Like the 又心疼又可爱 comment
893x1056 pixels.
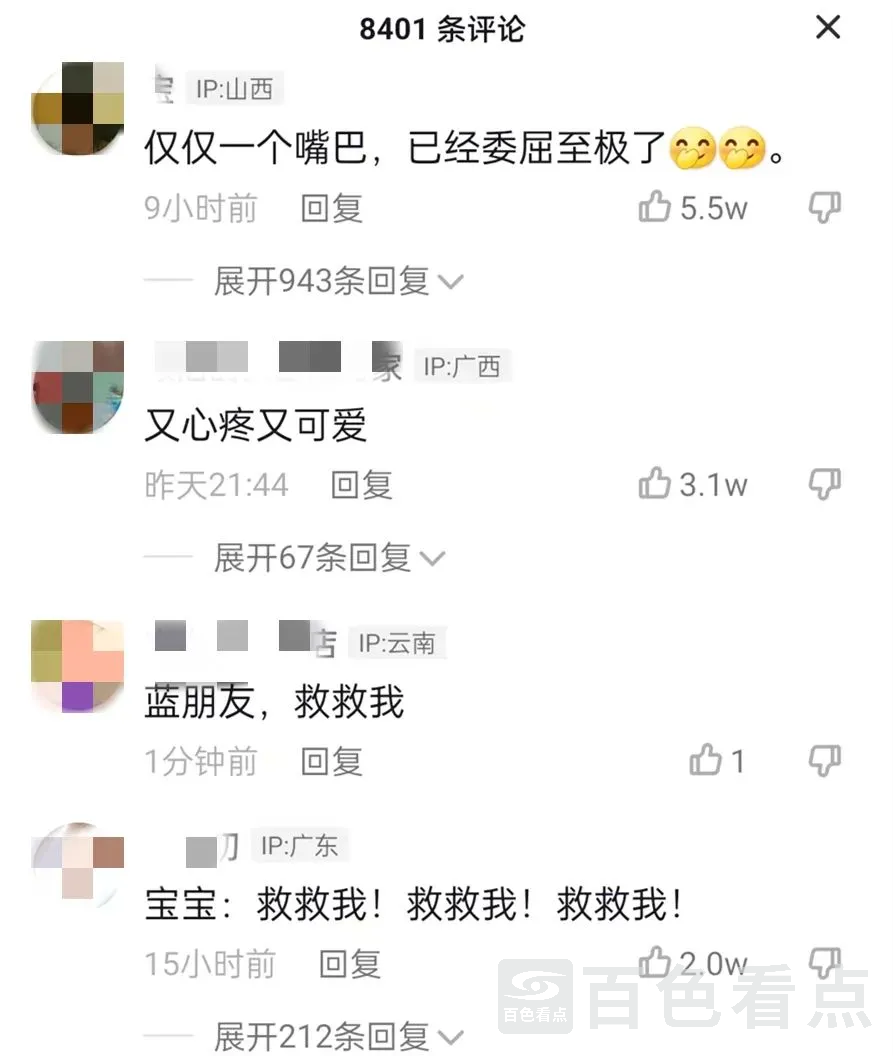click(656, 485)
